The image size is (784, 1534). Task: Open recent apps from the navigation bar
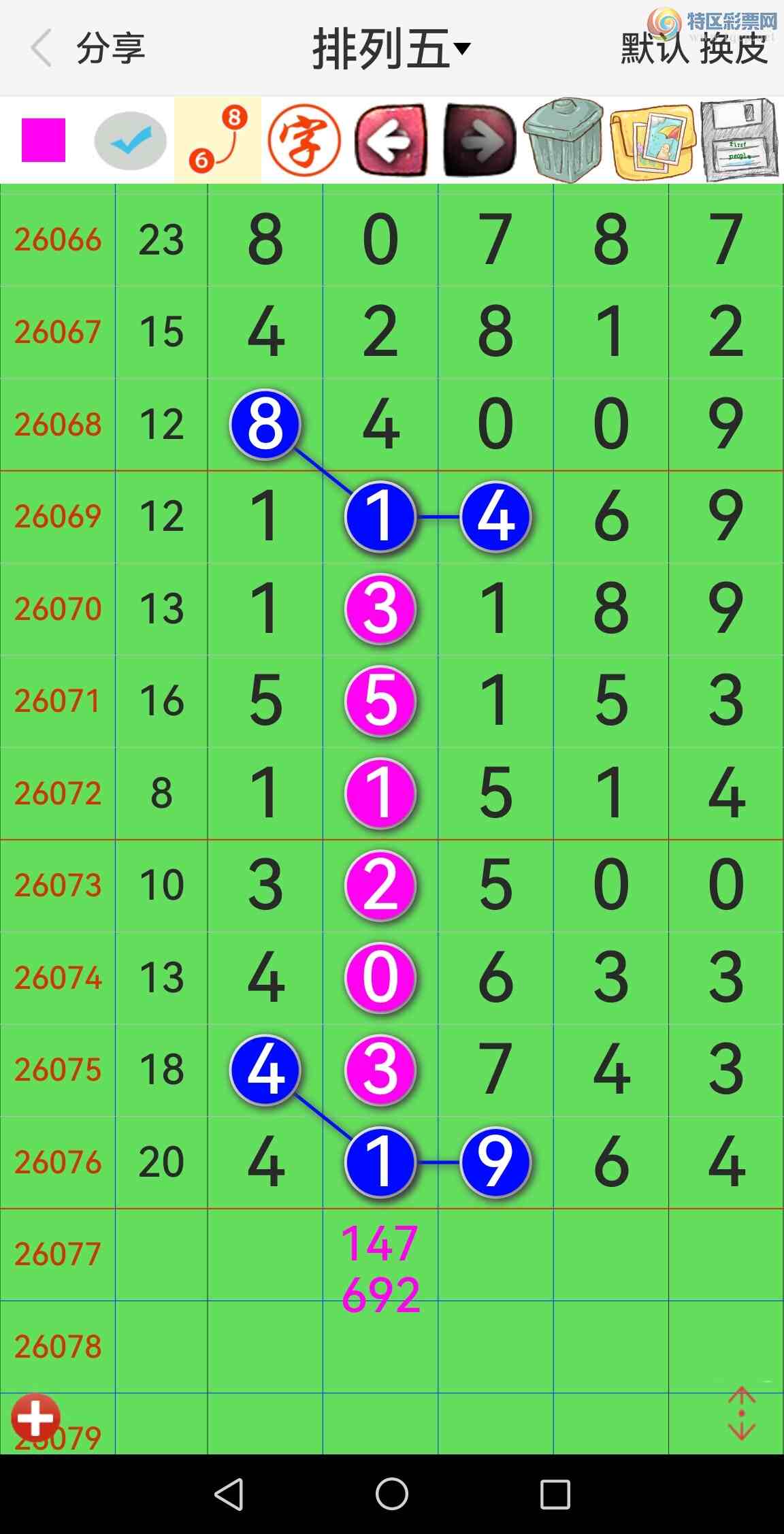pos(555,1495)
